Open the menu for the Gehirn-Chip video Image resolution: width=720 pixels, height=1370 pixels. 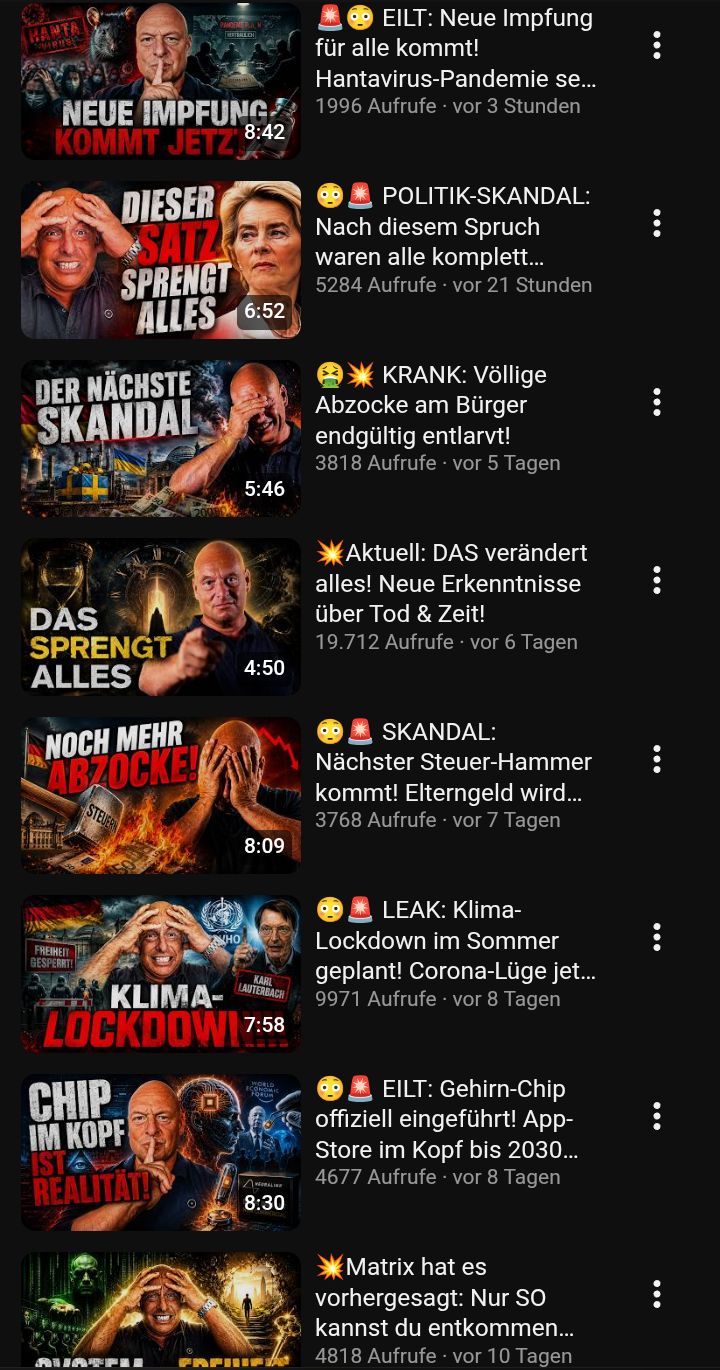657,1116
